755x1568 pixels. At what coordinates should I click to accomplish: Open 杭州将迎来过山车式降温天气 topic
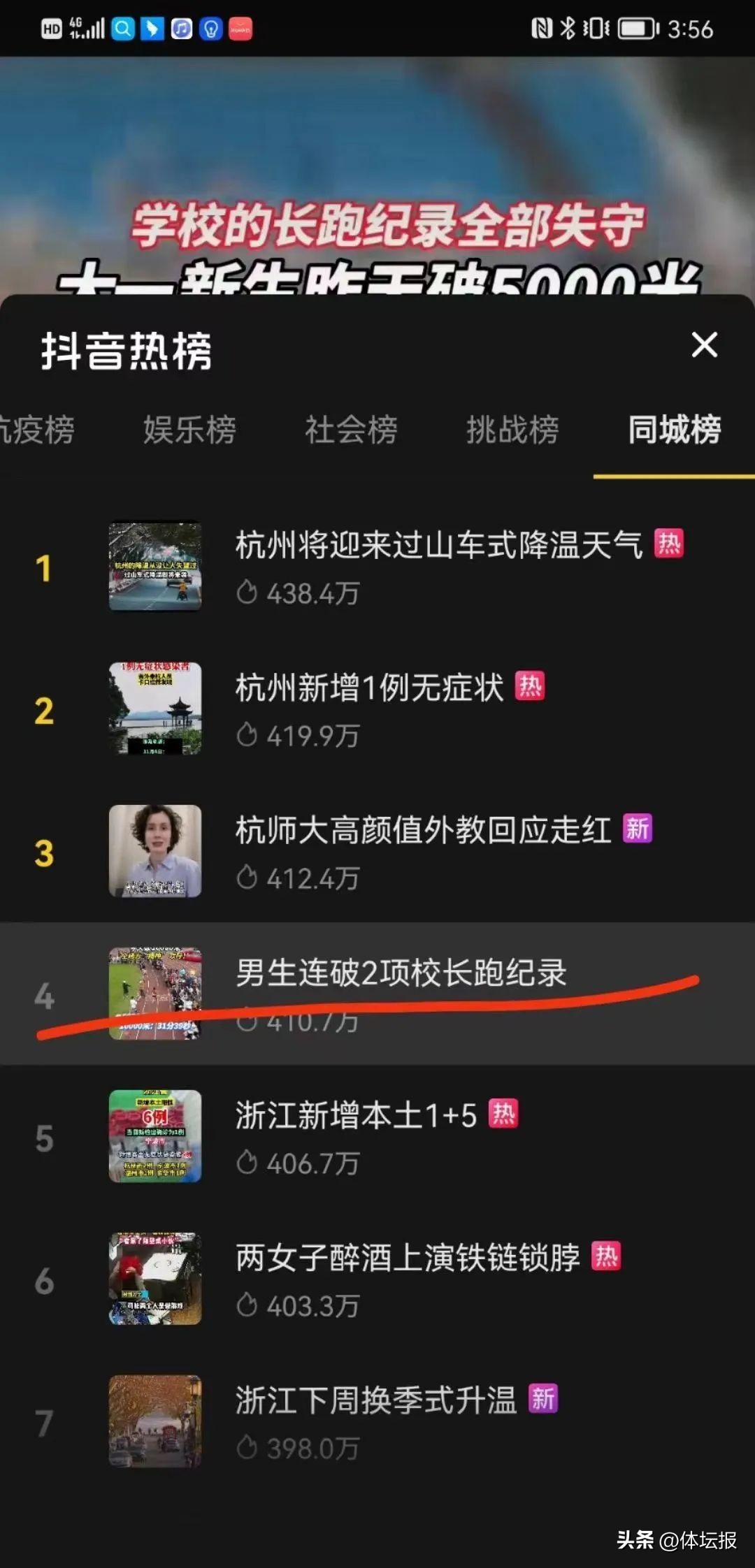point(438,545)
